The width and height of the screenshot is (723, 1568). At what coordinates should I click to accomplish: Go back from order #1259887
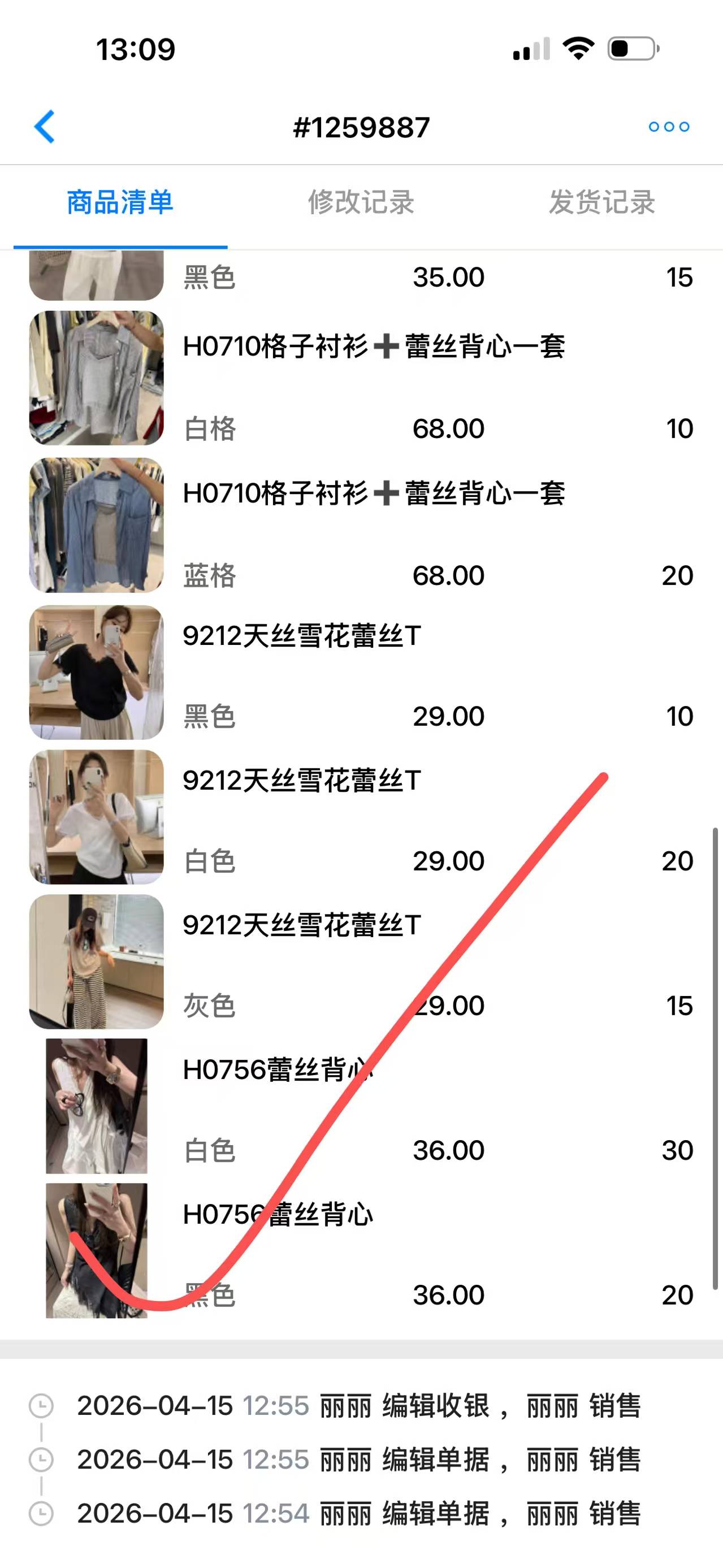coord(45,127)
